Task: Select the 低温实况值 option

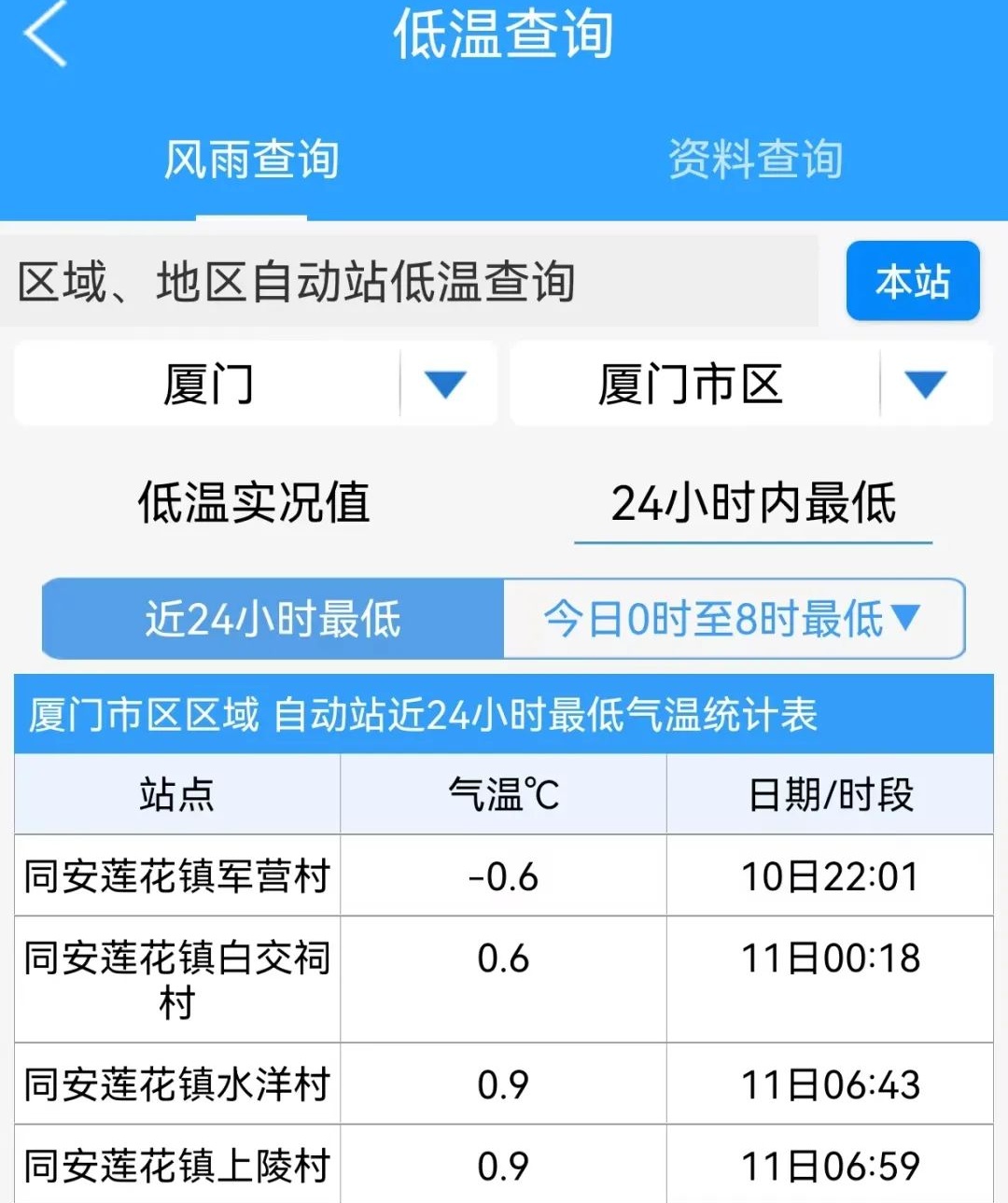Action: click(x=255, y=502)
